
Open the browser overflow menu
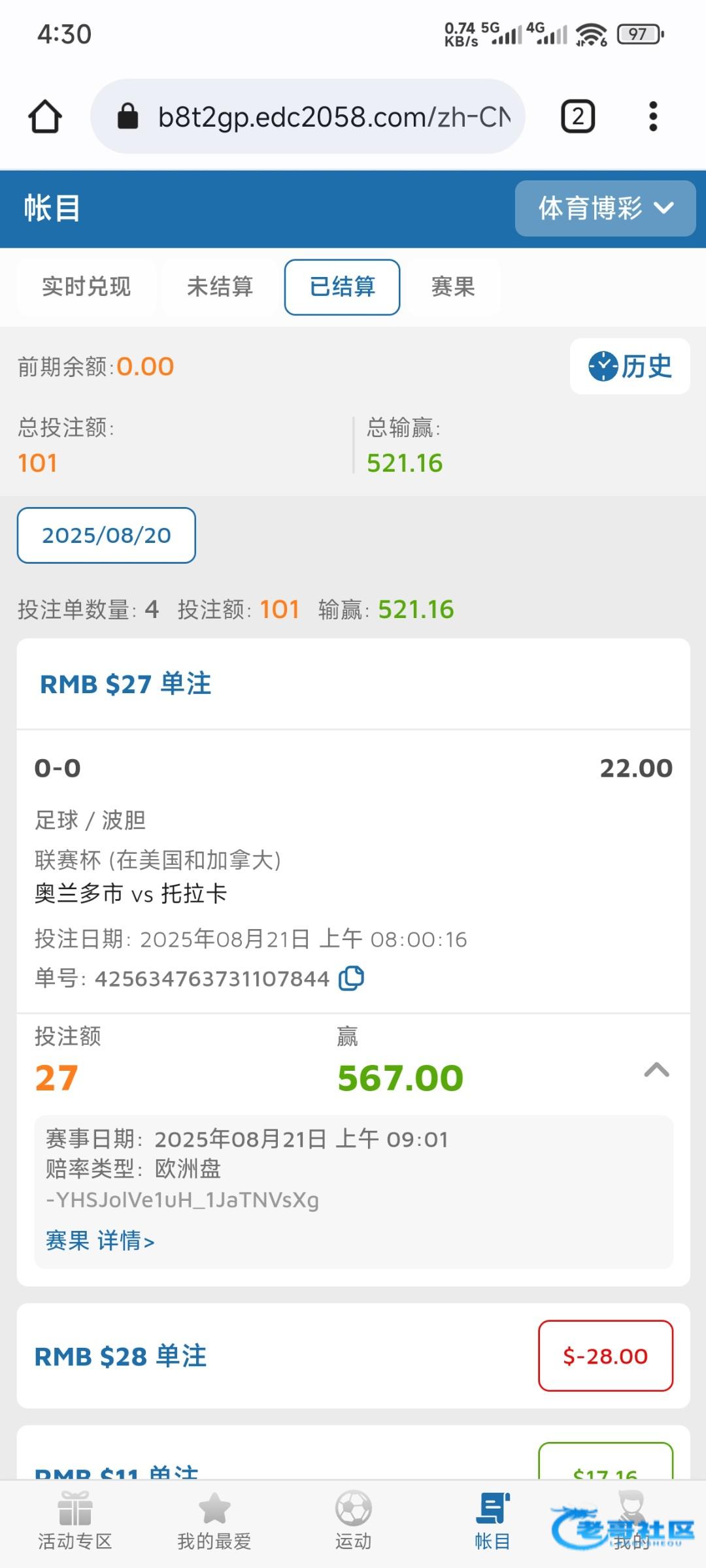652,117
